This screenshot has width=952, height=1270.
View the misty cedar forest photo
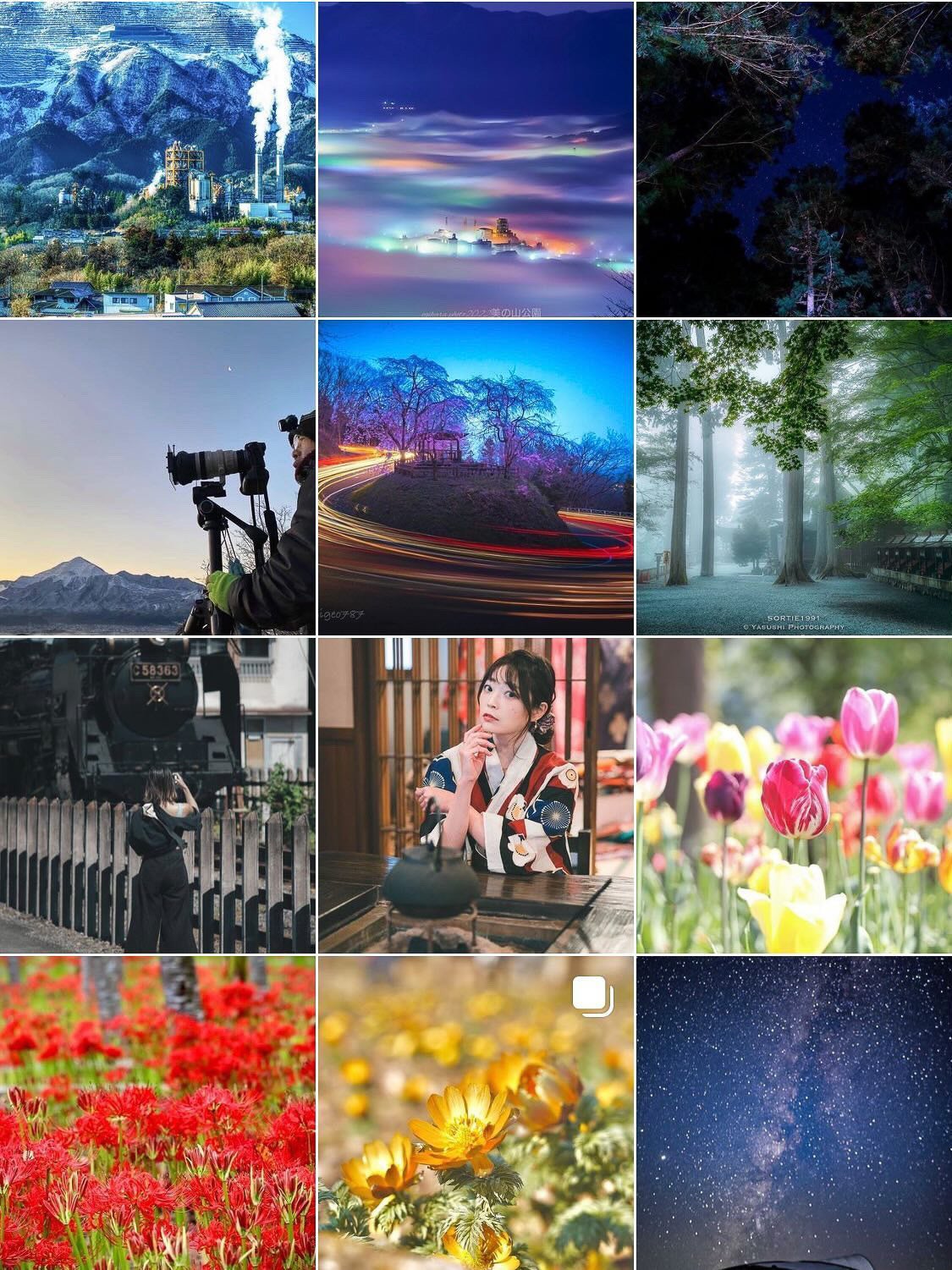click(x=794, y=477)
